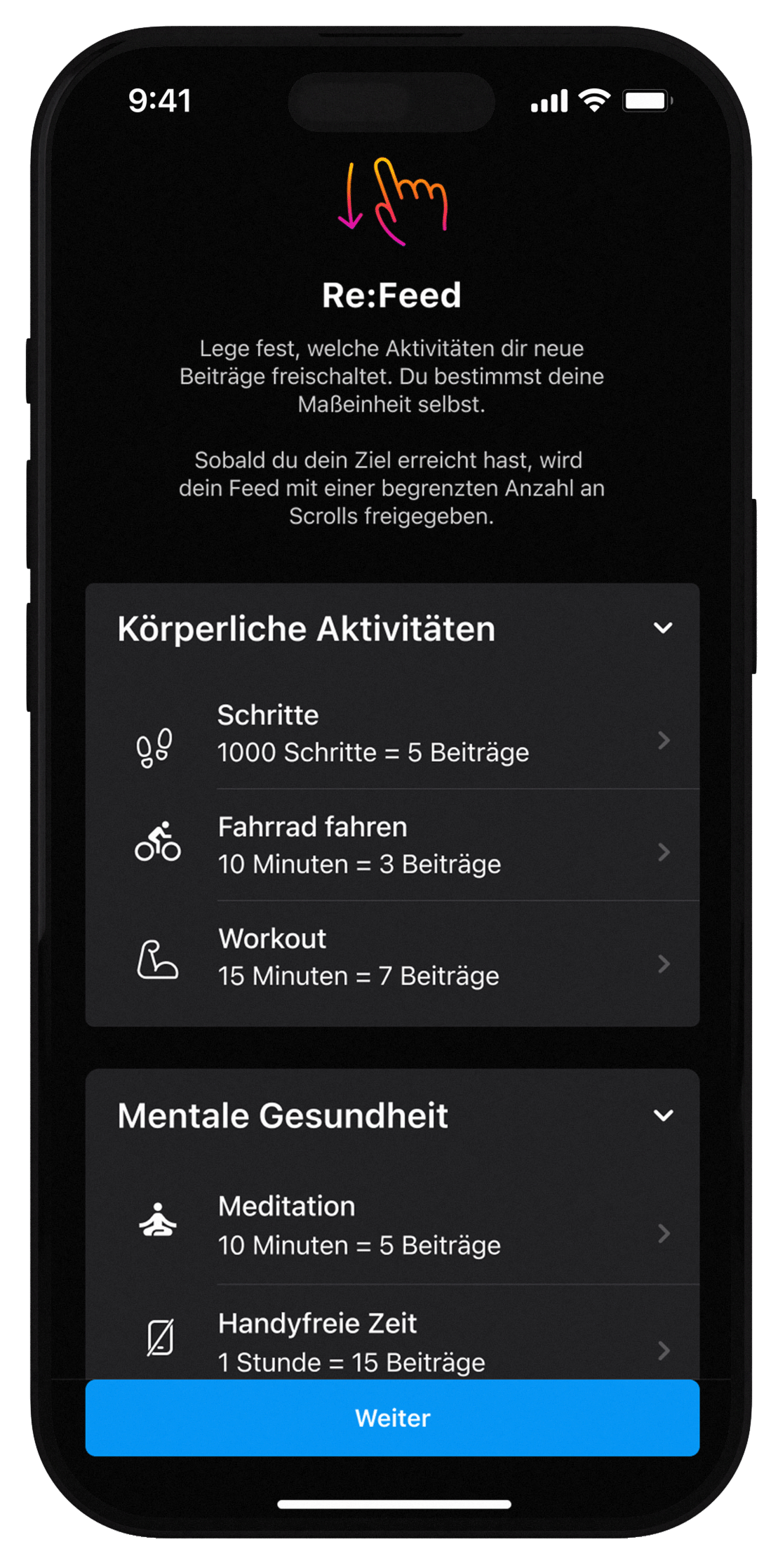
Task: Open the Fahrrad fahren row
Action: 392,846
